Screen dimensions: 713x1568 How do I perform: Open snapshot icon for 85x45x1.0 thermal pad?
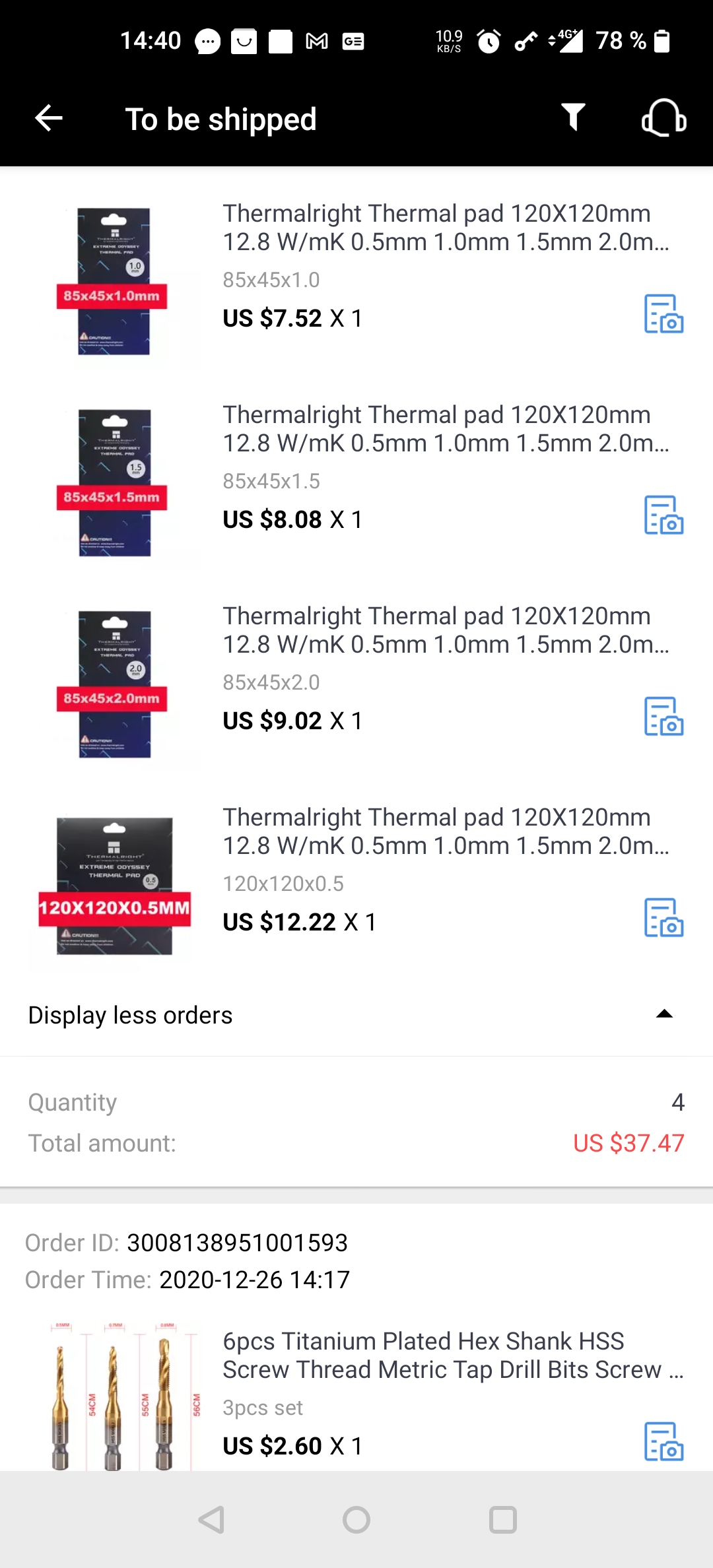pyautogui.click(x=663, y=313)
